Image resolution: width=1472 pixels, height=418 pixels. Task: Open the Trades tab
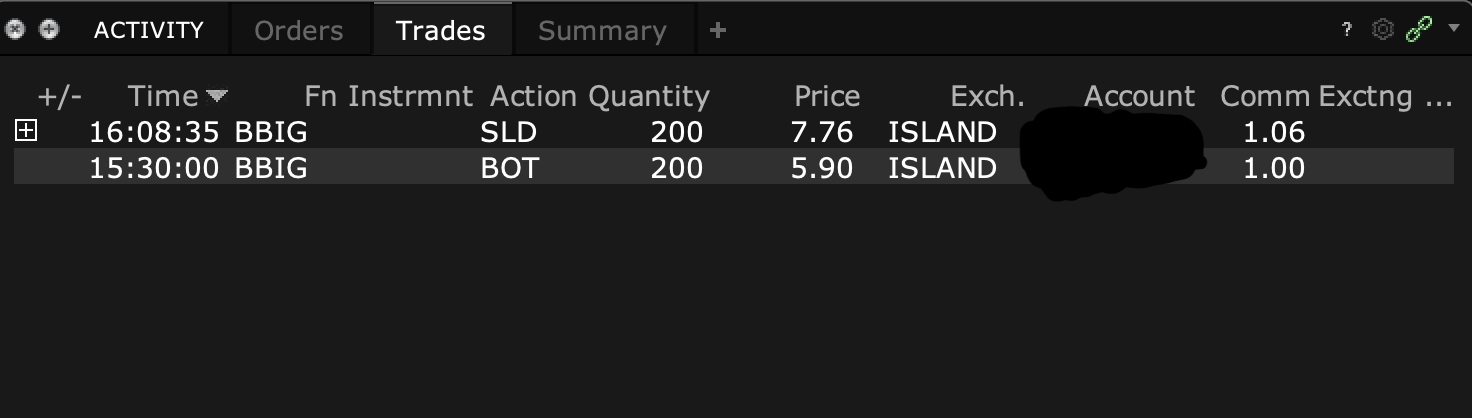coord(440,31)
